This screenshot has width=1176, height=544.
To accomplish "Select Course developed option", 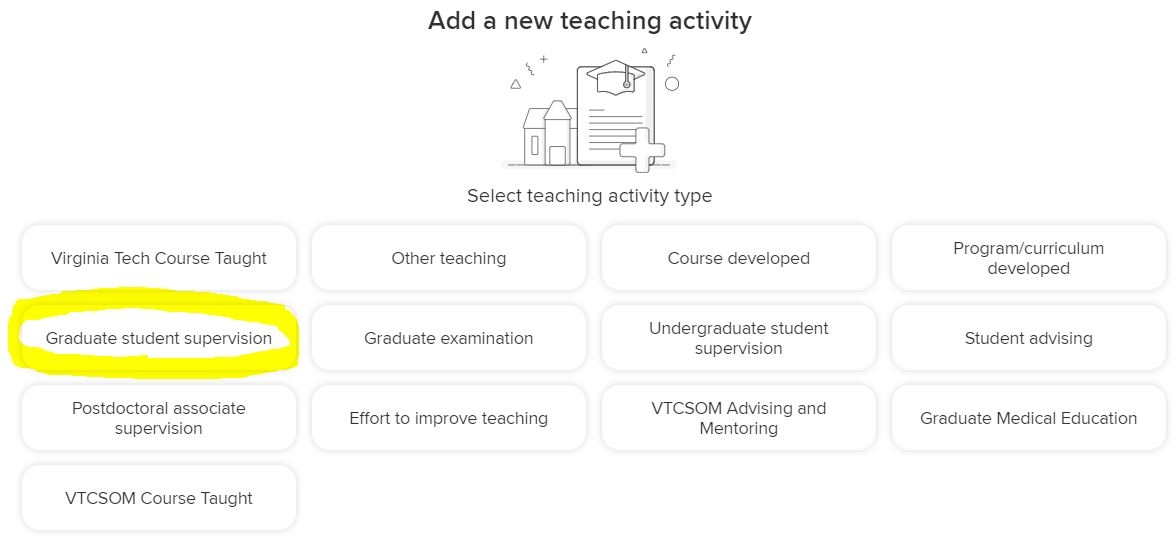I will point(738,258).
